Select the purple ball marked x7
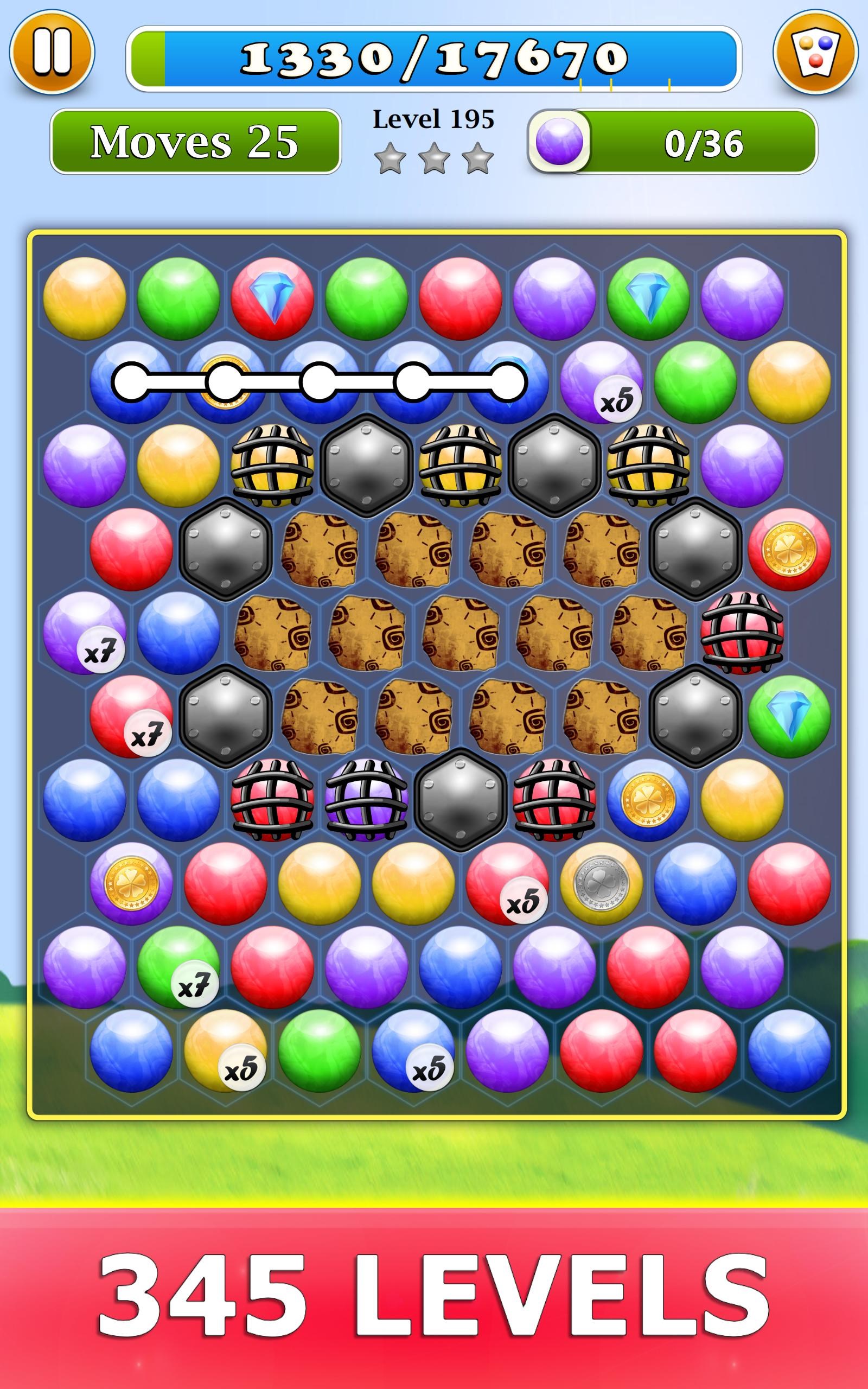Viewport: 868px width, 1389px height. point(85,633)
